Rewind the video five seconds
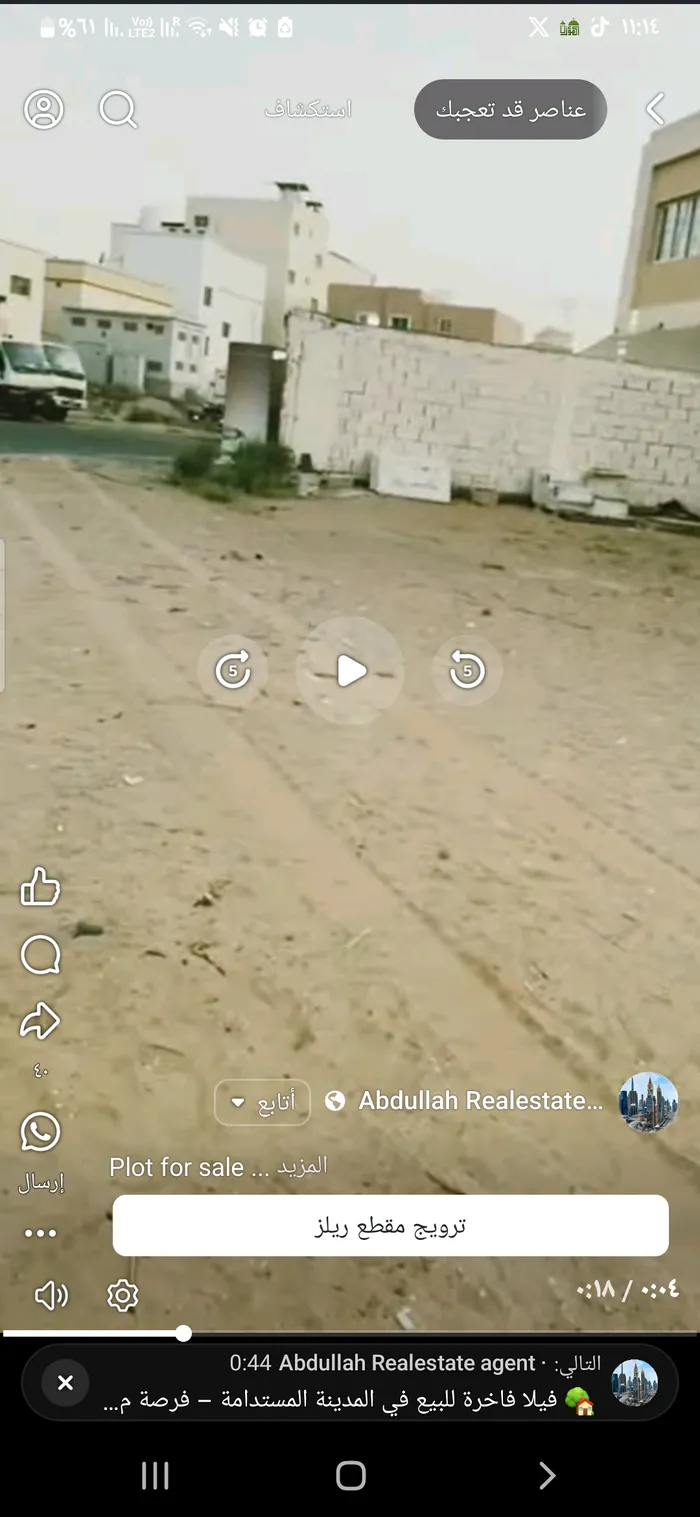This screenshot has height=1517, width=700. tap(467, 671)
